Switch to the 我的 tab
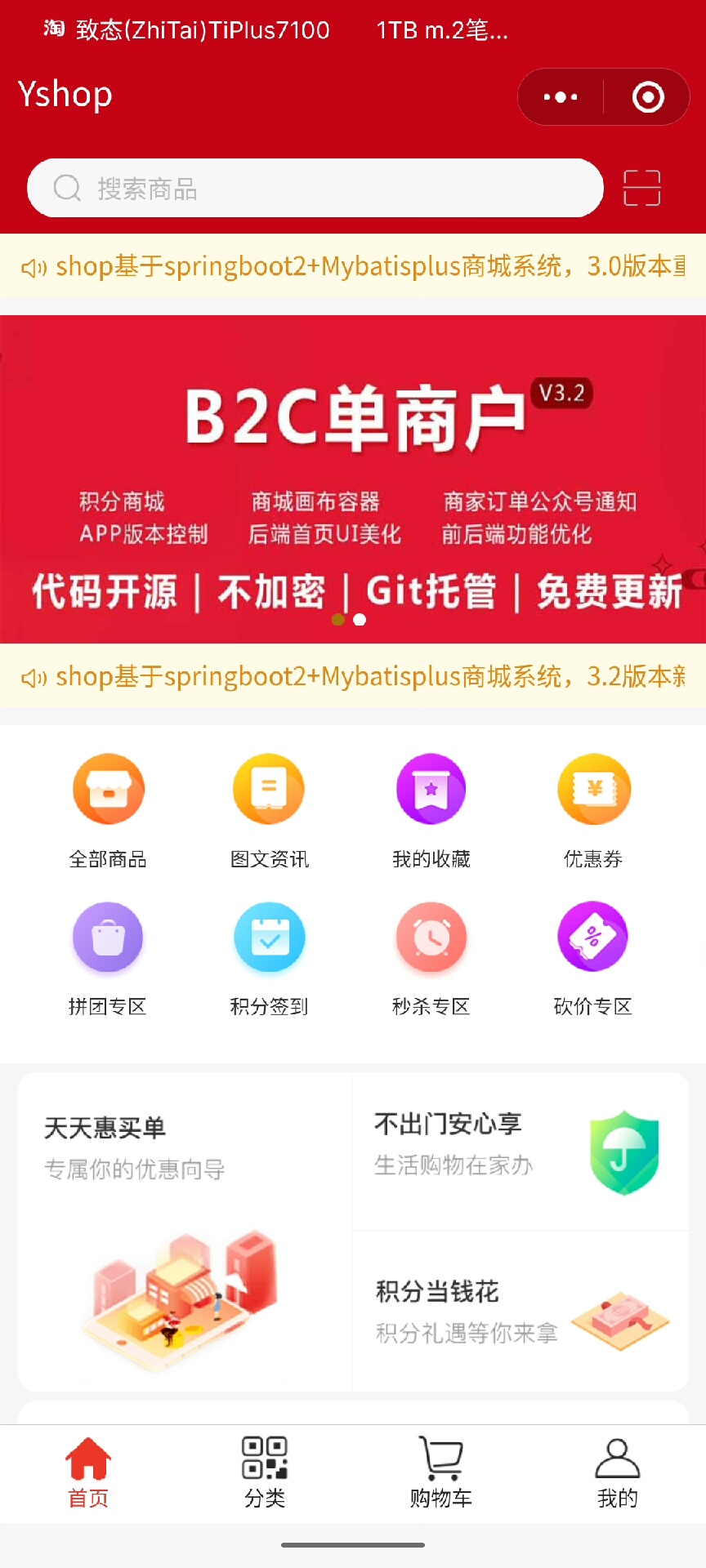The image size is (706, 1568). coord(617,1472)
